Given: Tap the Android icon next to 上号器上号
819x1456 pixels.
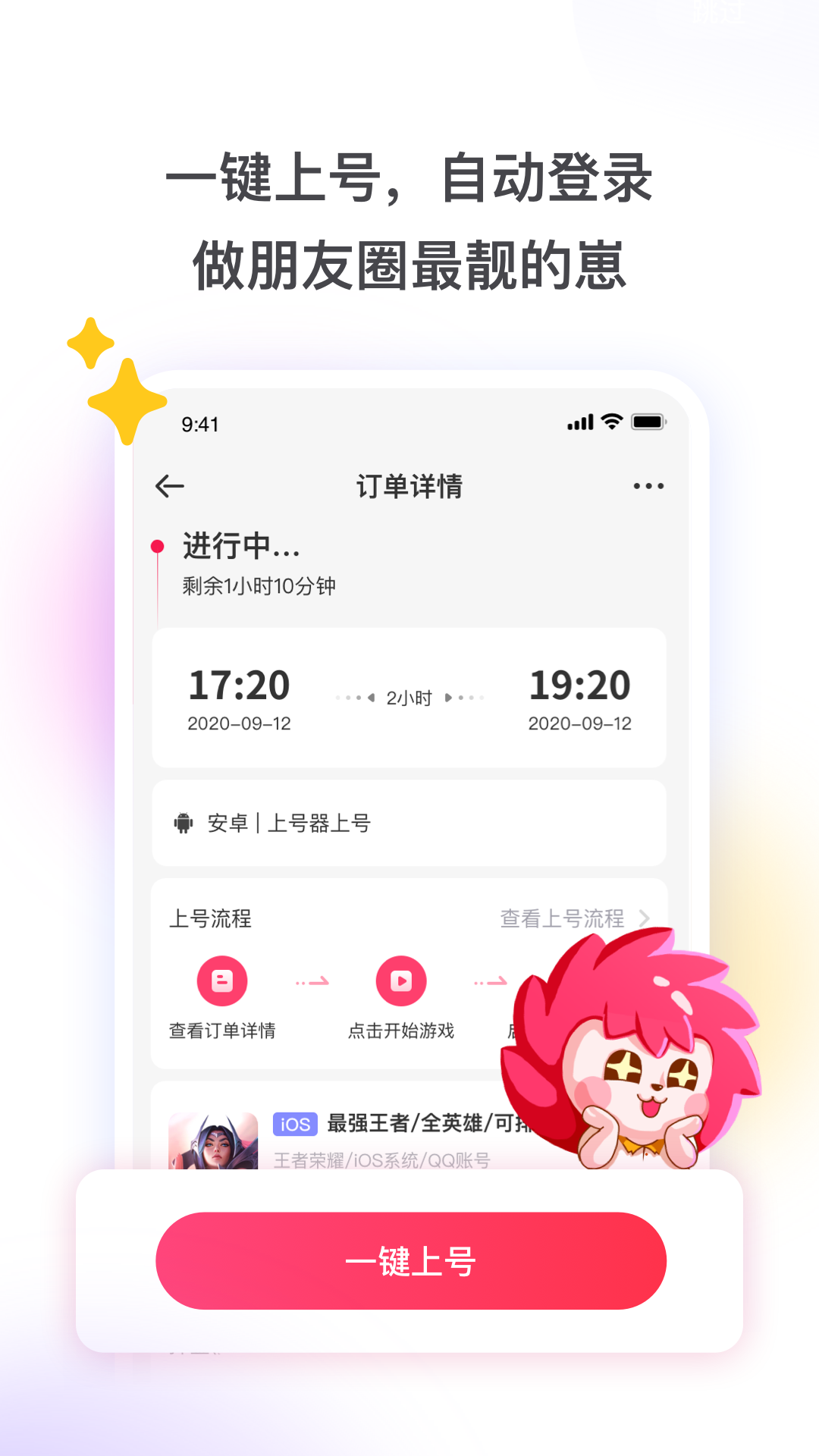Looking at the screenshot, I should [184, 823].
